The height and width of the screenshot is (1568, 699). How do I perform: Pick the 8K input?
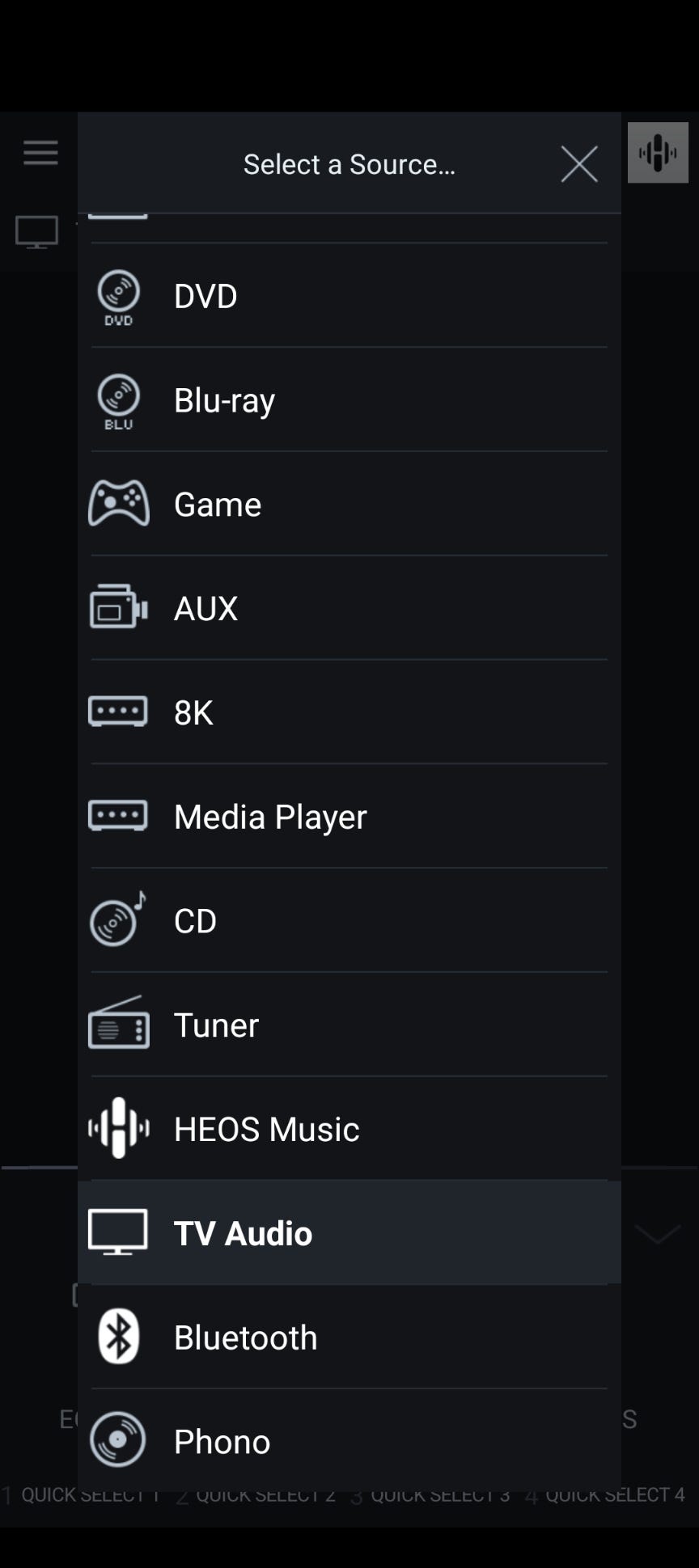pyautogui.click(x=349, y=712)
